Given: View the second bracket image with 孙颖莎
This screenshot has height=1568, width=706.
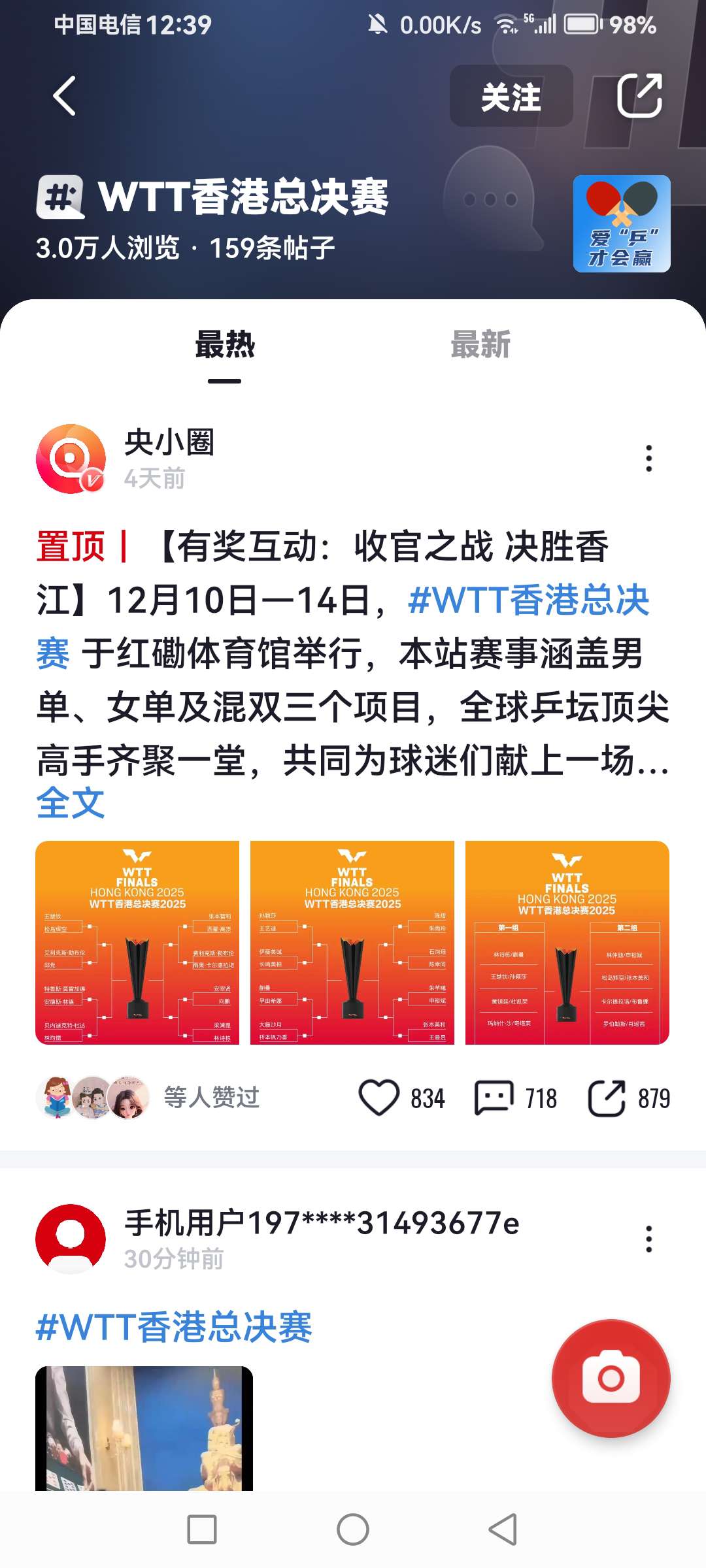Looking at the screenshot, I should click(x=352, y=942).
